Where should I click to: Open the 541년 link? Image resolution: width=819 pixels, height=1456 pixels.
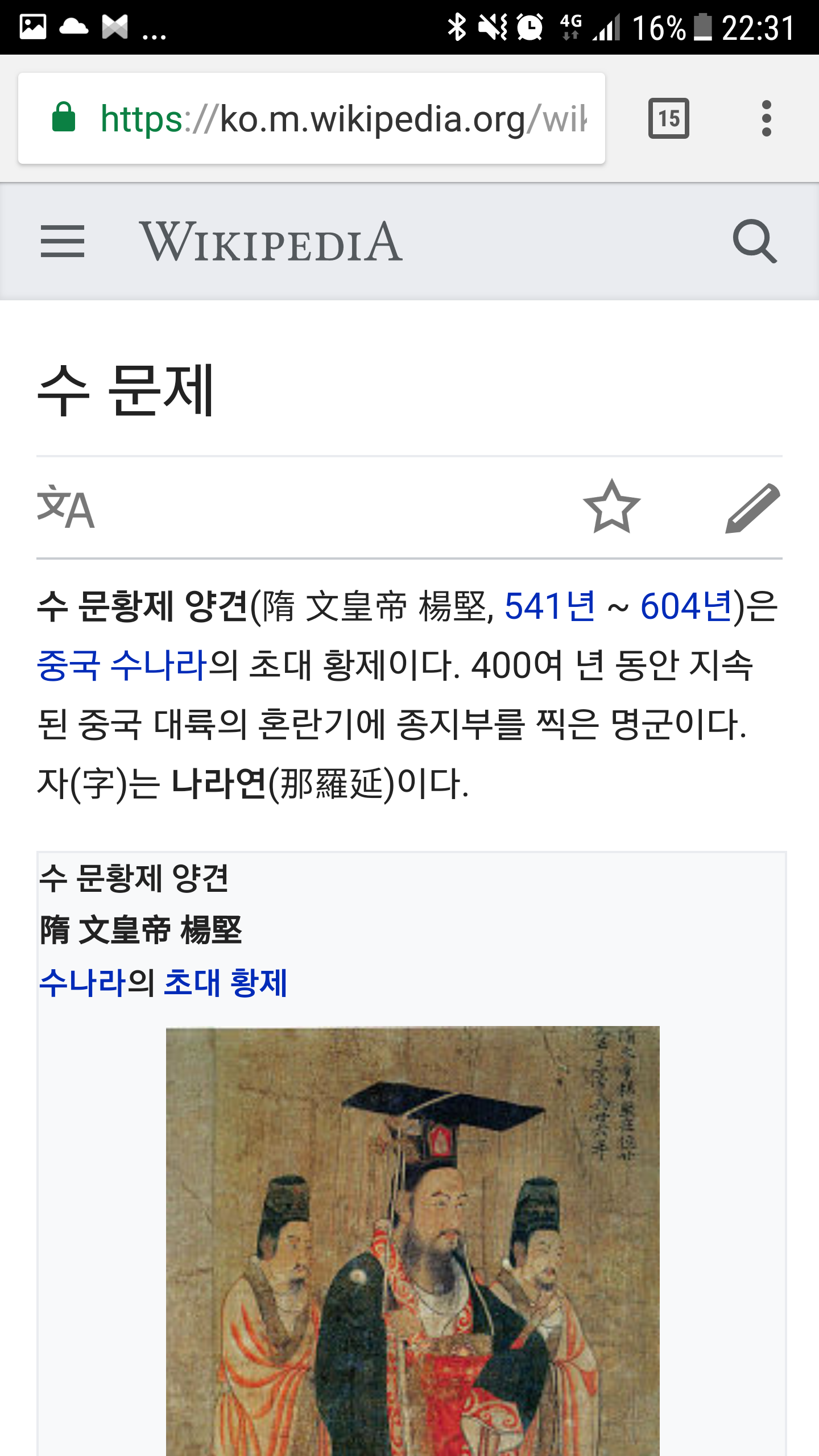click(549, 606)
